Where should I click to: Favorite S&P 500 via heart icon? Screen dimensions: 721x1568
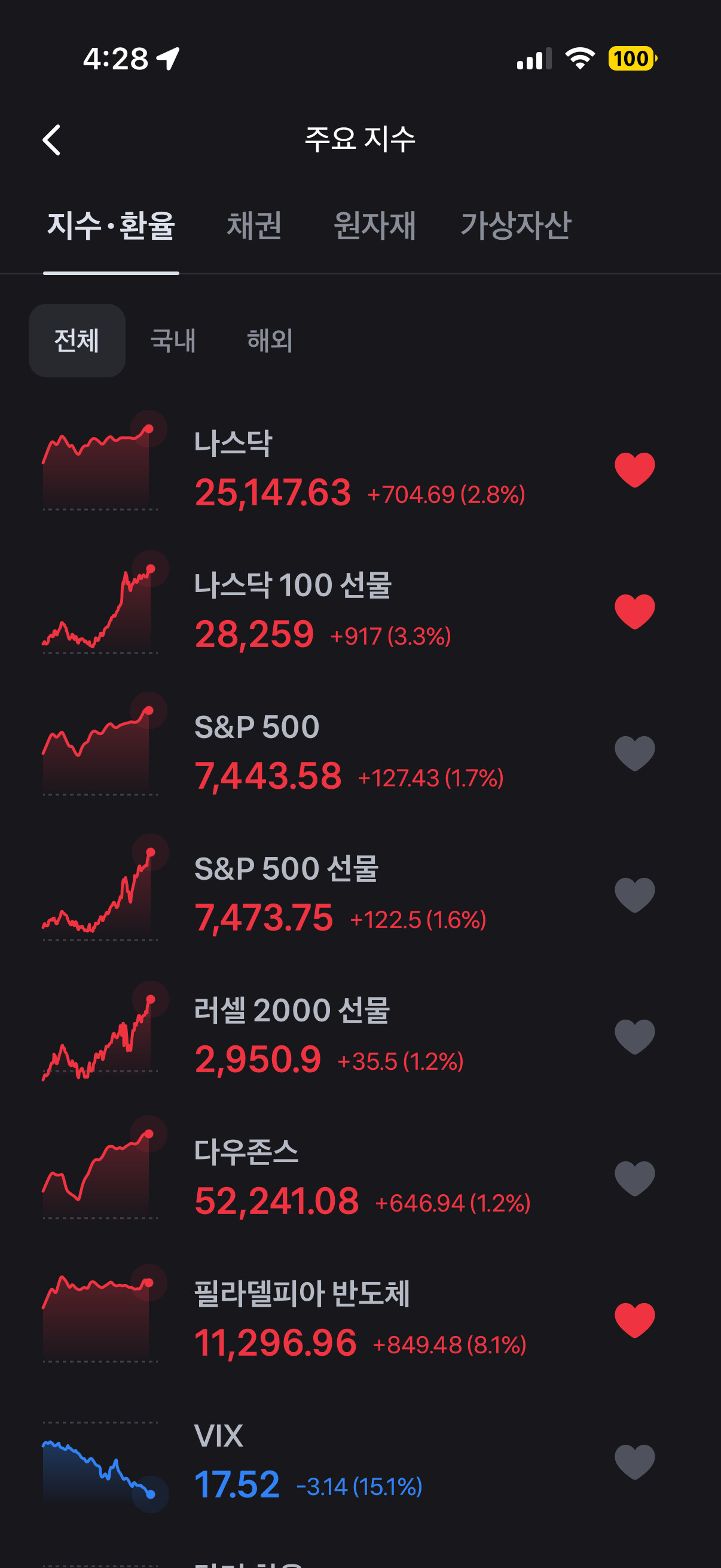coord(634,753)
